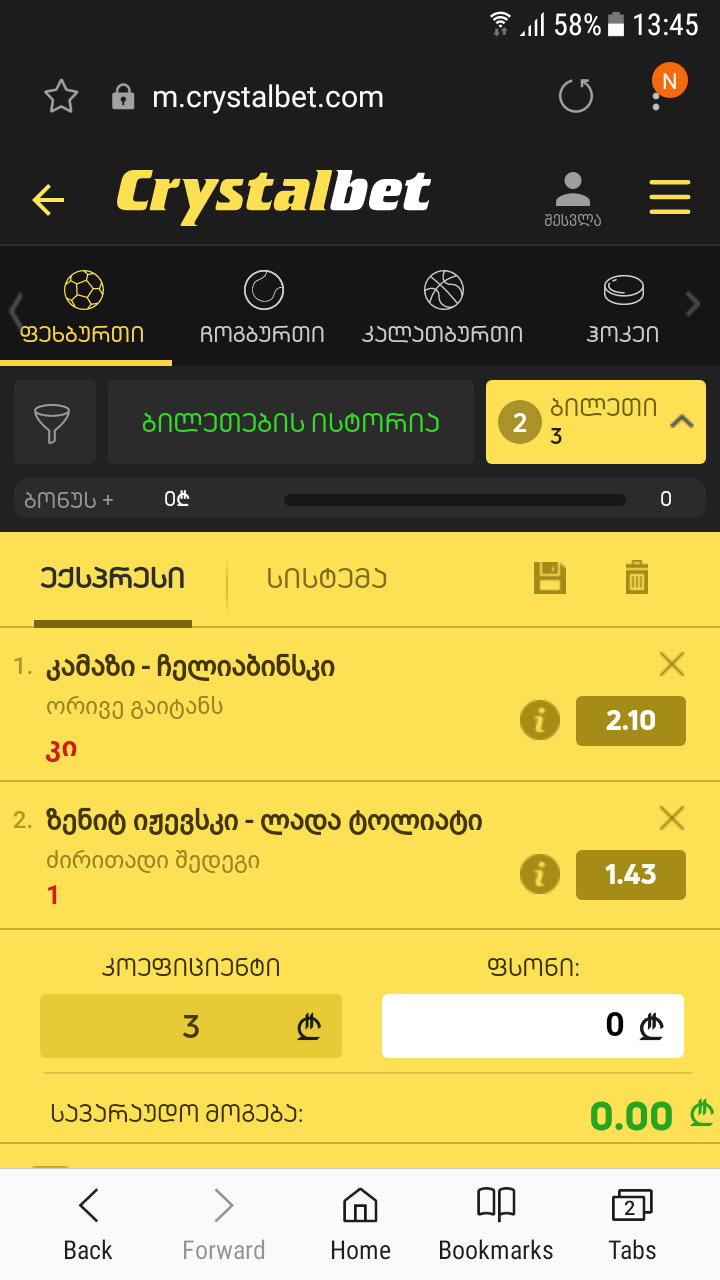The width and height of the screenshot is (720, 1280).
Task: Open the ჰოკეი hockey section
Action: 622,290
